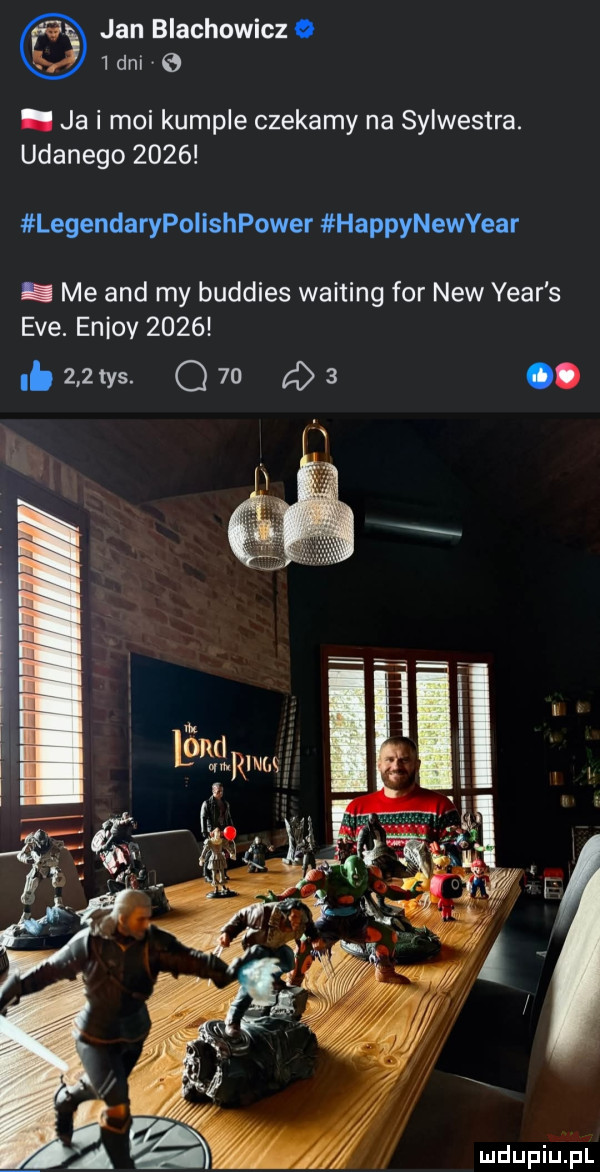Open the Jan Blachowicz profile name
Screen dimensions: 600x1172
pyautogui.click(x=199, y=28)
